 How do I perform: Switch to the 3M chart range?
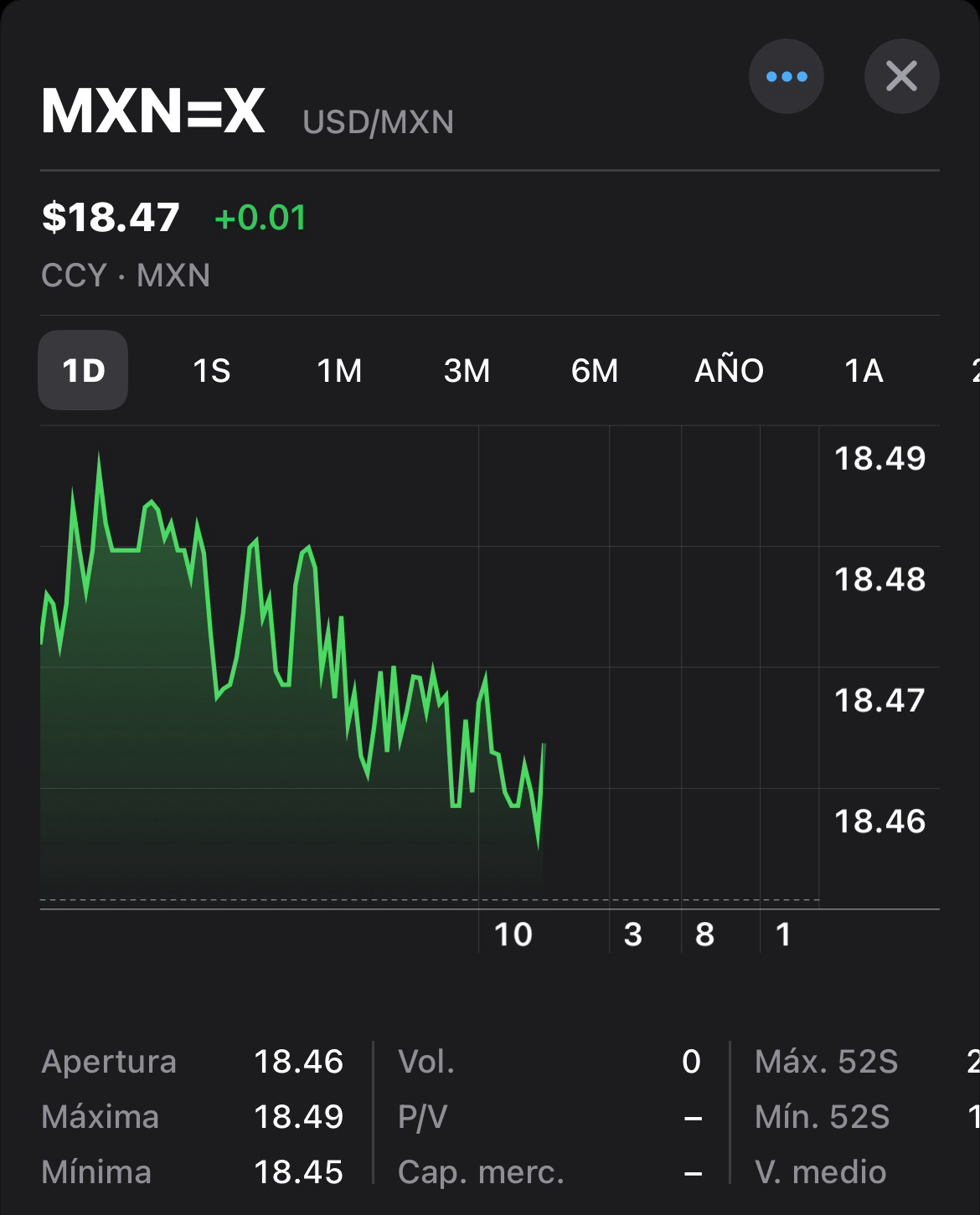(x=467, y=370)
